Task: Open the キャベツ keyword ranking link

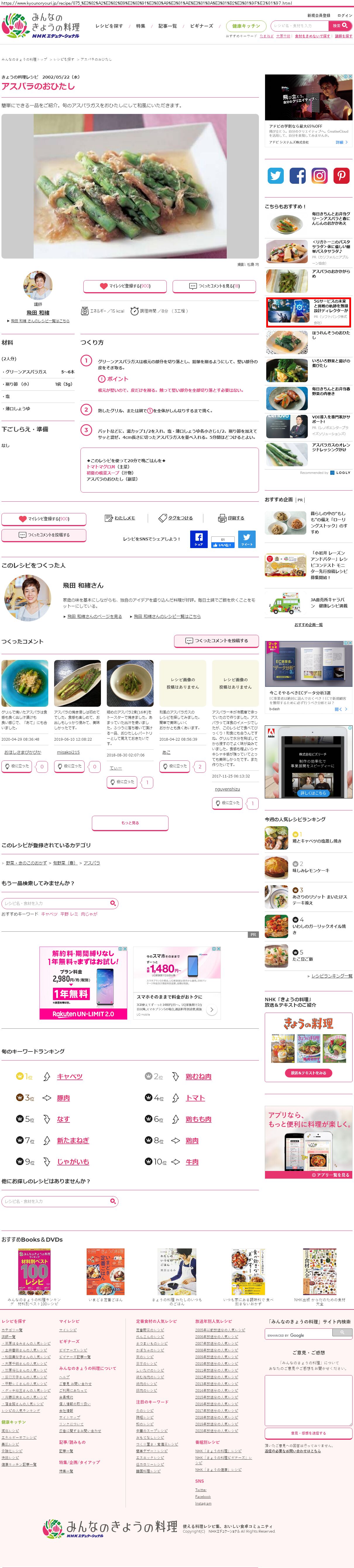Action: pyautogui.click(x=69, y=1077)
